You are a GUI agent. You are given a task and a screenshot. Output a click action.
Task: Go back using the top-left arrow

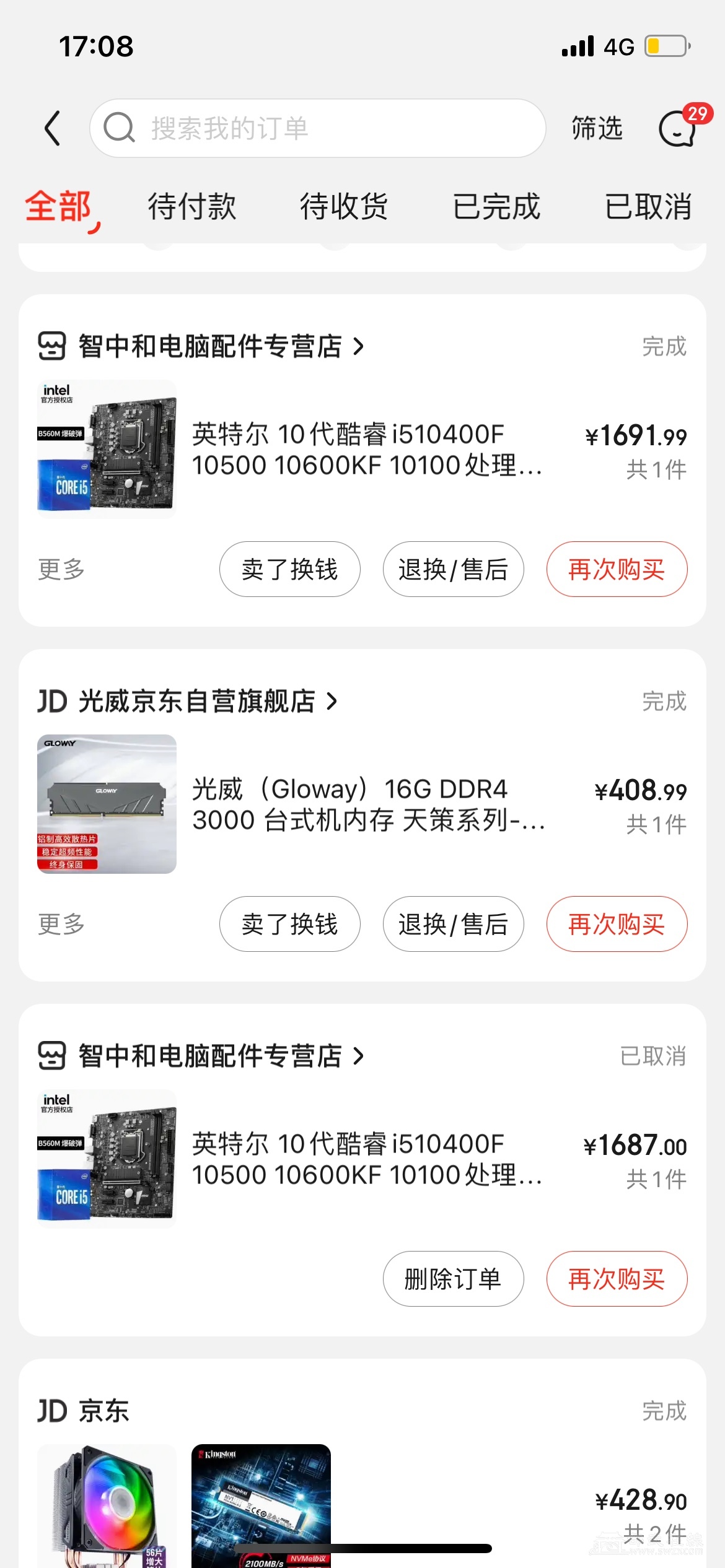53,128
